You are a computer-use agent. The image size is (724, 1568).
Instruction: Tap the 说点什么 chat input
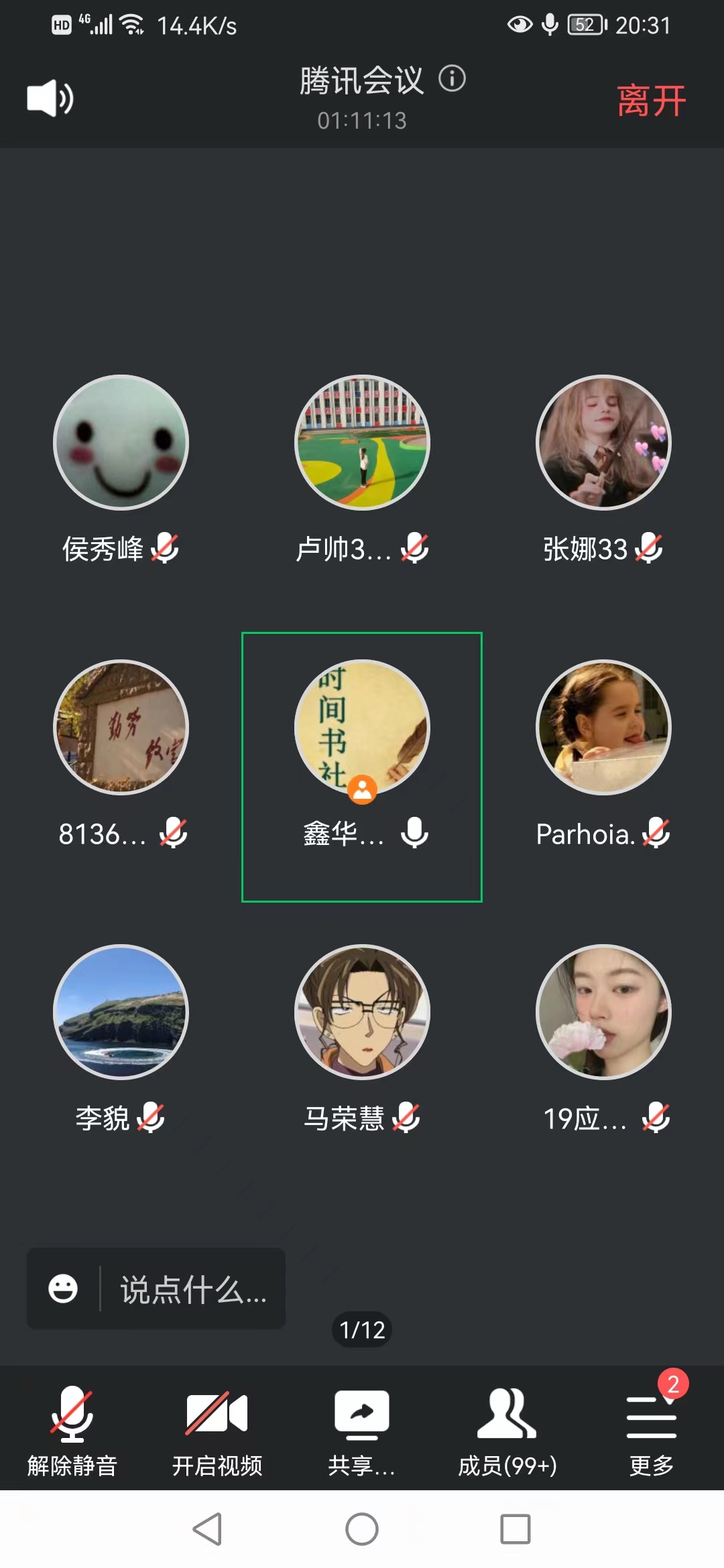click(193, 1289)
